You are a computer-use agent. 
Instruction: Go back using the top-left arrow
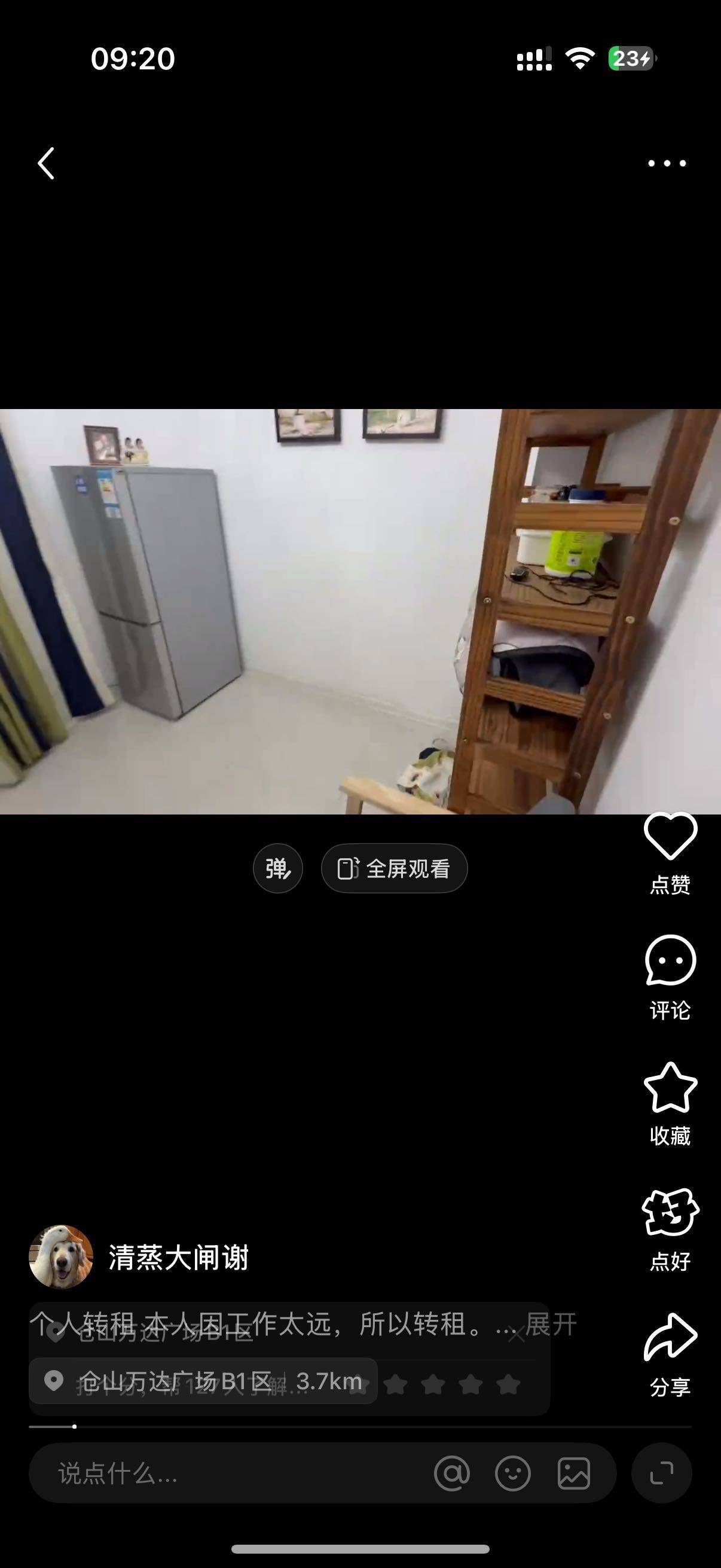46,163
